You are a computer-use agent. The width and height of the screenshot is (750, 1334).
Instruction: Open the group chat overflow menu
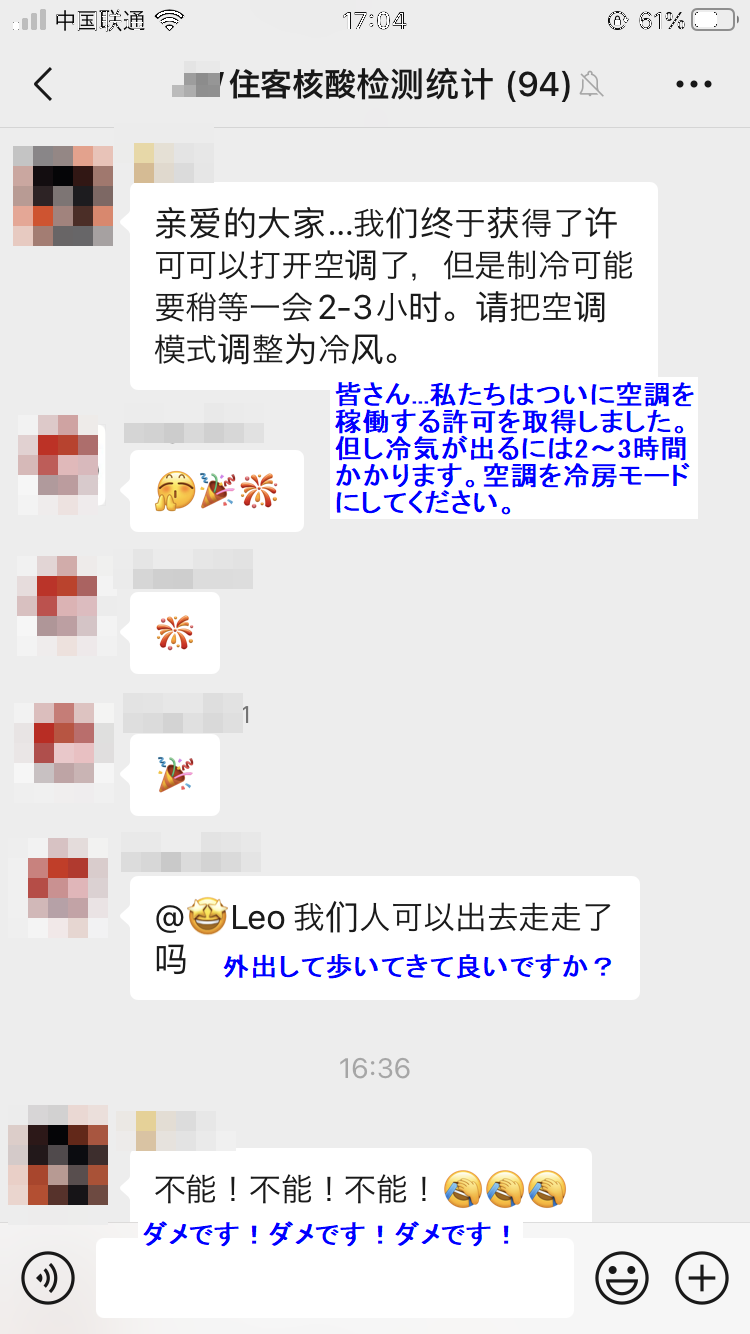coord(693,85)
